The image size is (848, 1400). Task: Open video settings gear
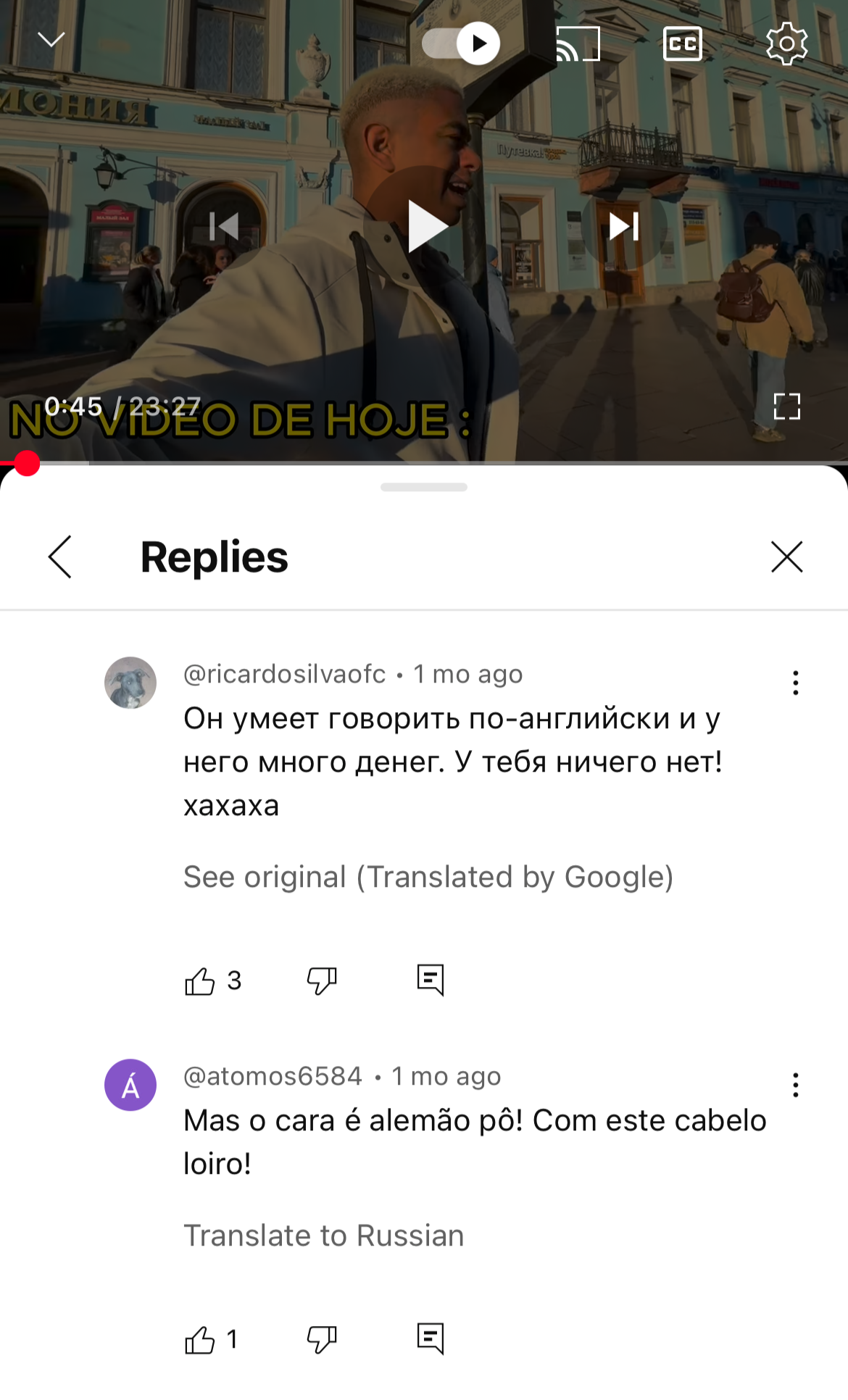(x=787, y=43)
